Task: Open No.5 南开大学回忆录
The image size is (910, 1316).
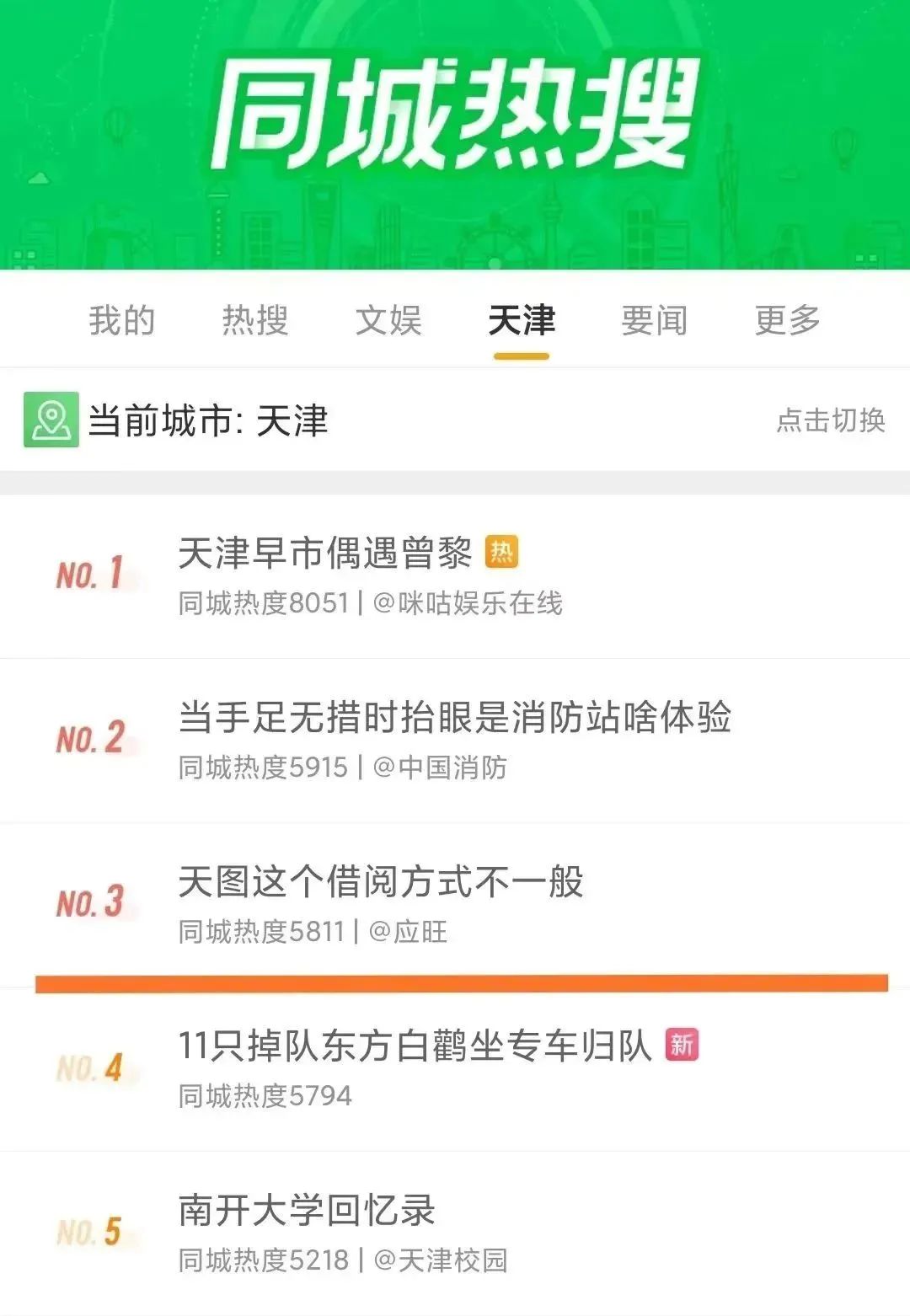Action: coord(307,1211)
